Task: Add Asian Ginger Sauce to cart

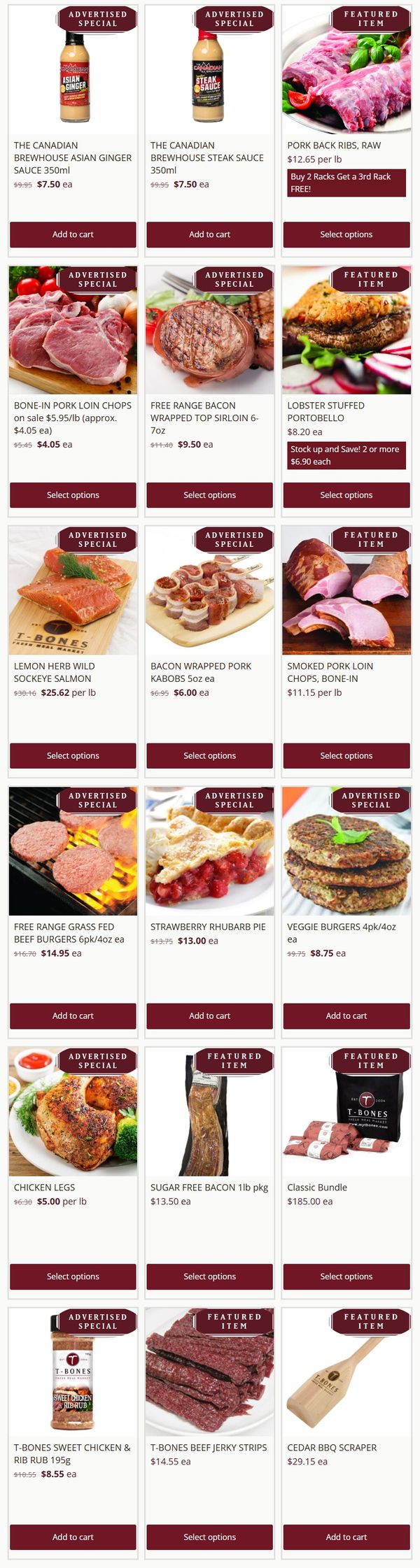Action: pos(73,234)
